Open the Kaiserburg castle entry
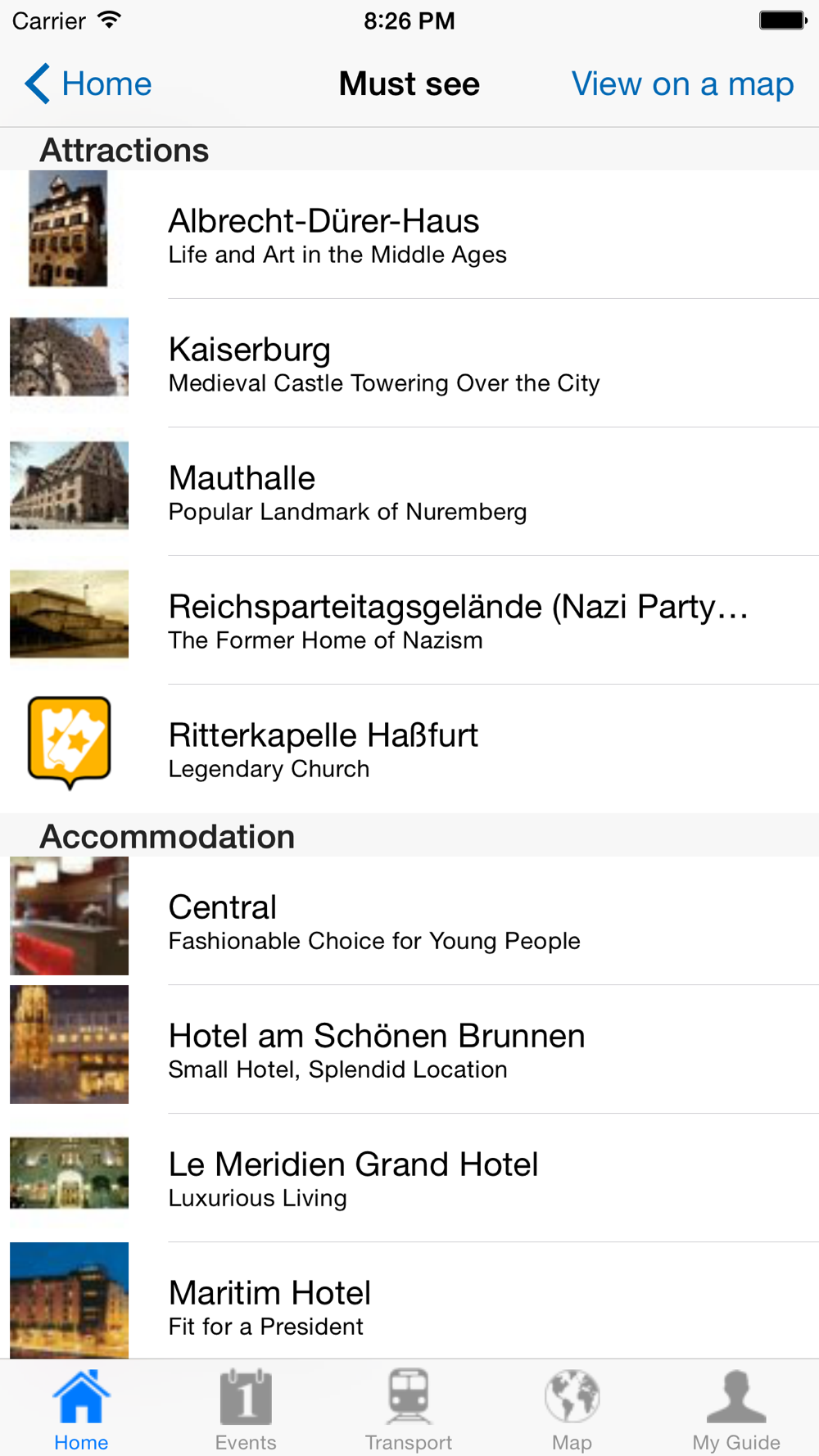 pos(409,363)
